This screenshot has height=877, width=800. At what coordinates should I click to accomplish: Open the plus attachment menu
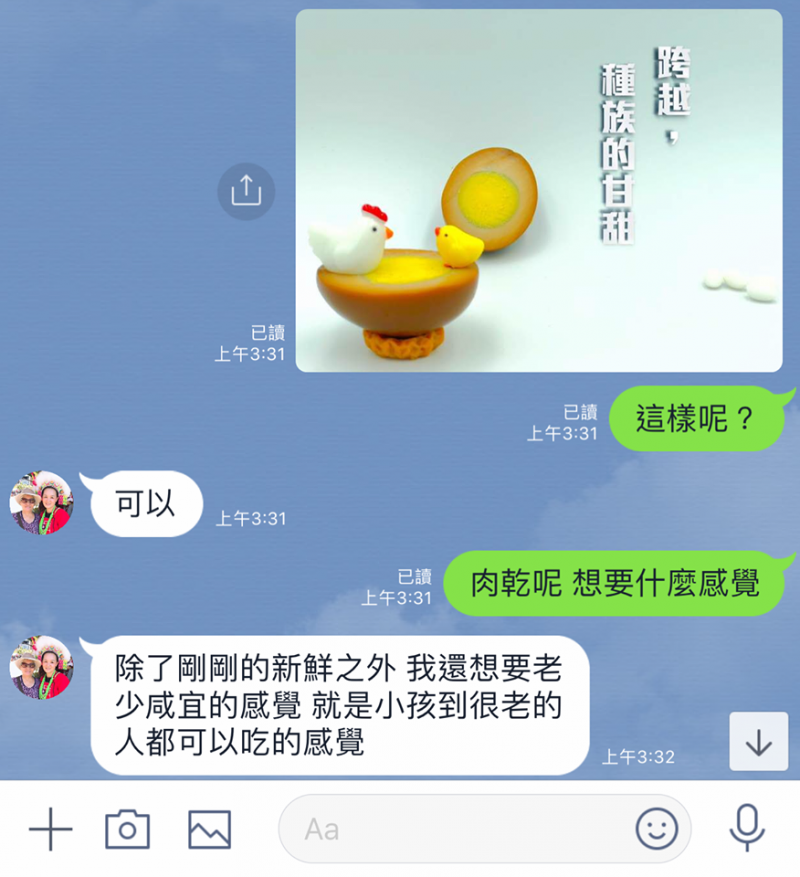coord(50,829)
